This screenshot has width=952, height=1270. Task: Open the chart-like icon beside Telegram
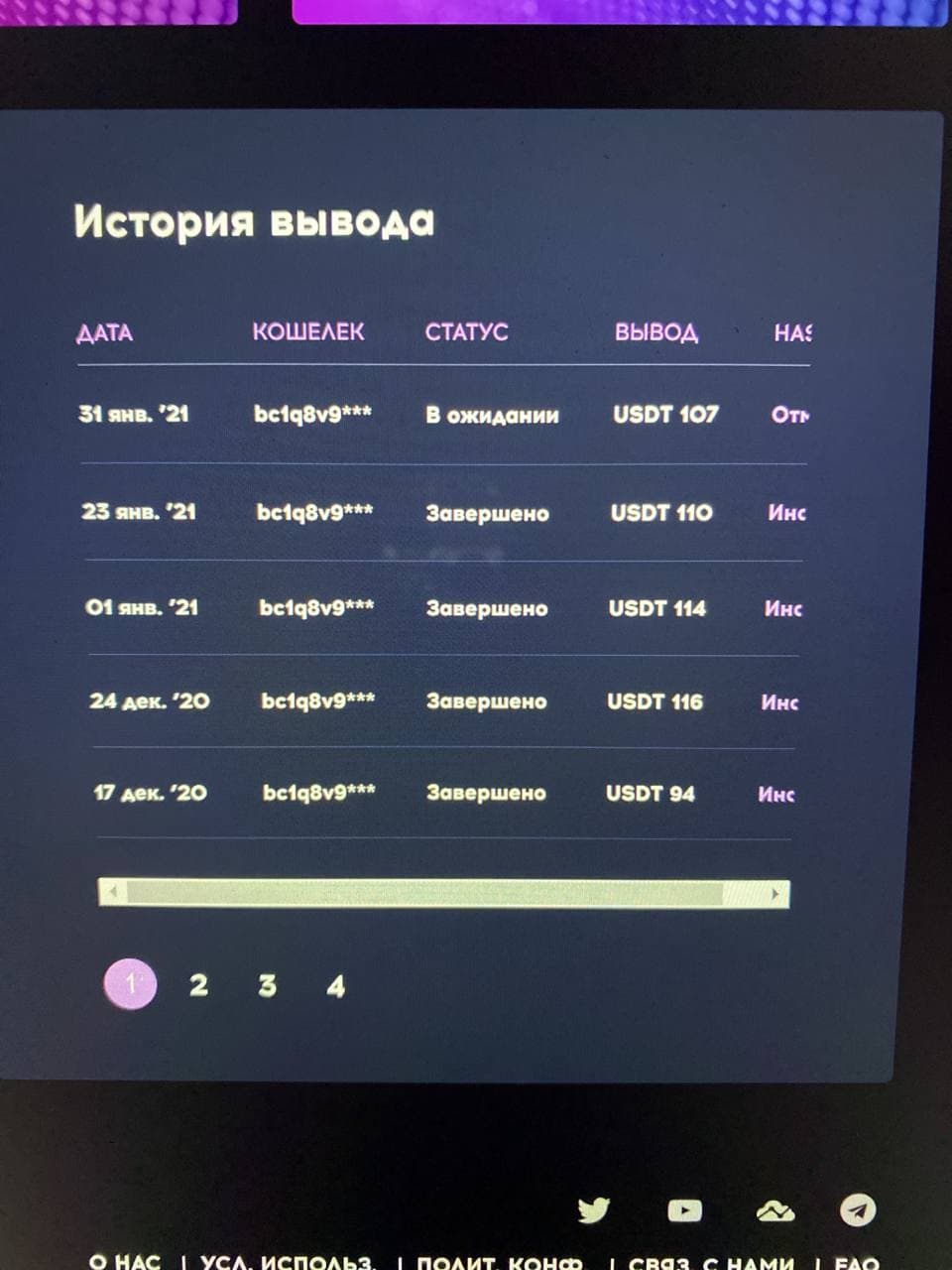click(774, 1210)
